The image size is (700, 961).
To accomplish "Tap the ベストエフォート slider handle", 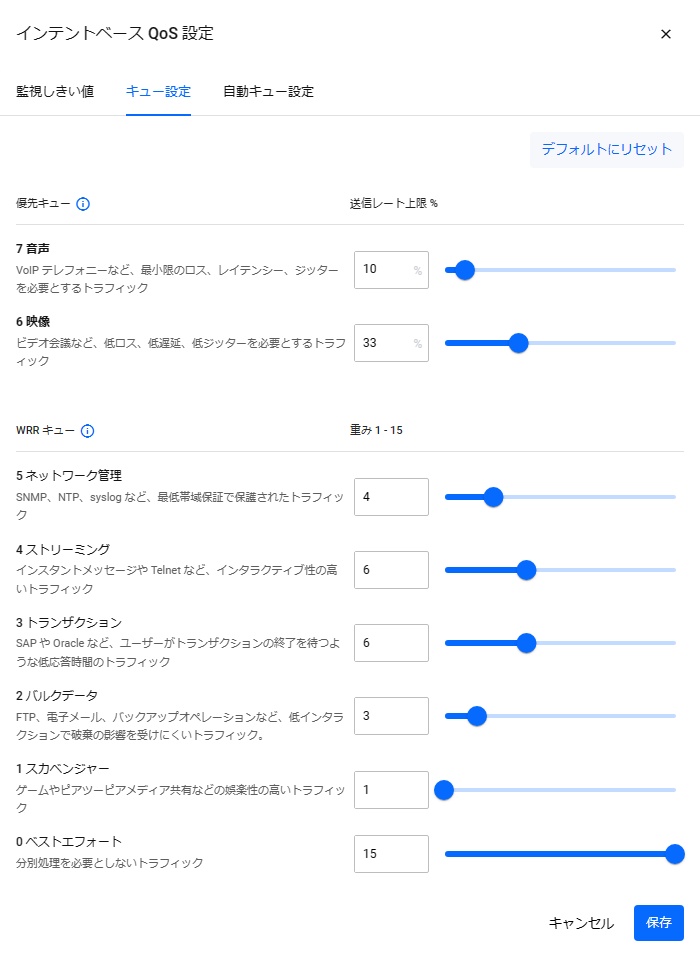I will tap(675, 854).
